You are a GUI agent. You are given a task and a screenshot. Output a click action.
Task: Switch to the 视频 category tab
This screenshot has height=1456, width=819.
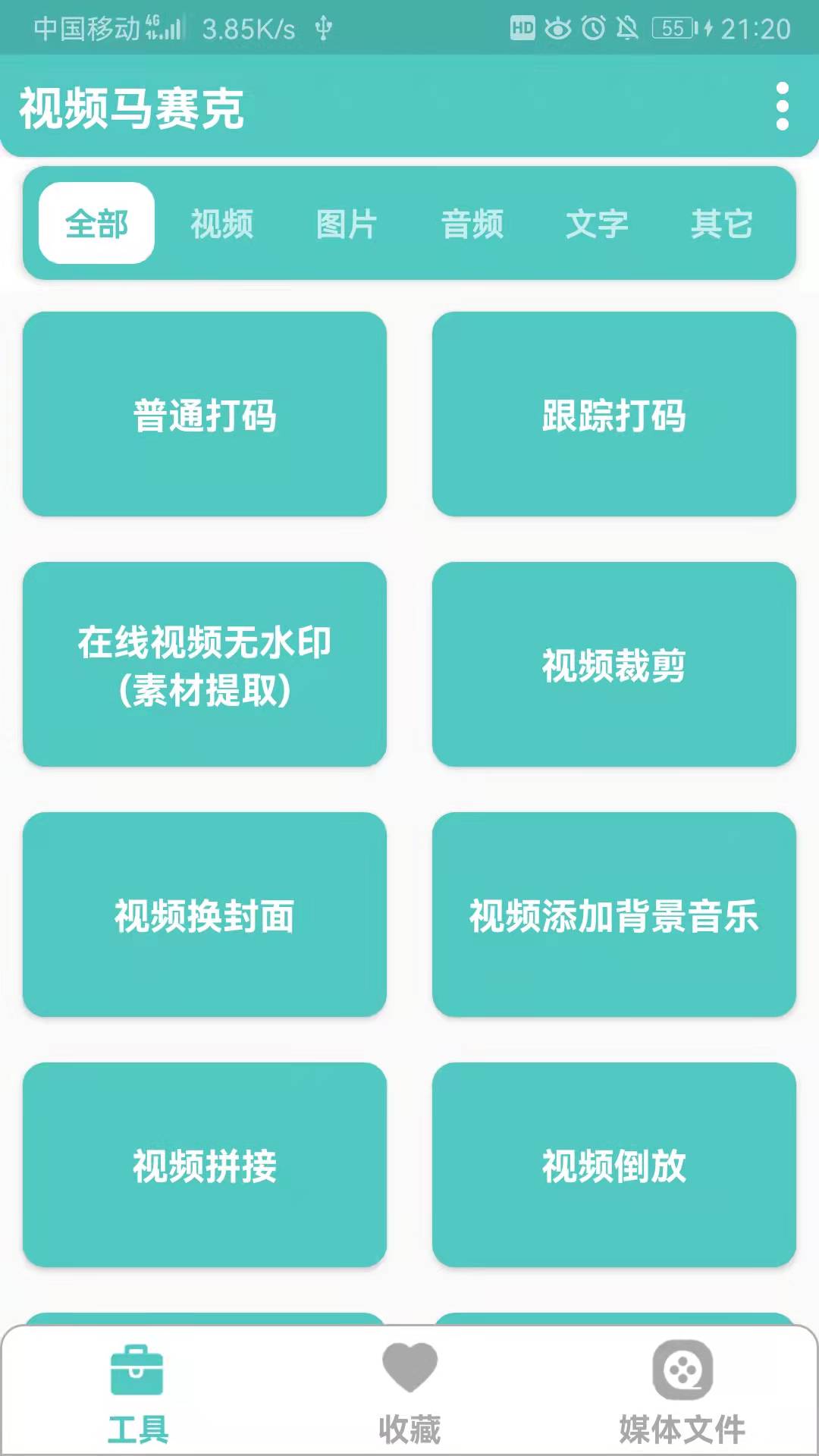(x=221, y=224)
